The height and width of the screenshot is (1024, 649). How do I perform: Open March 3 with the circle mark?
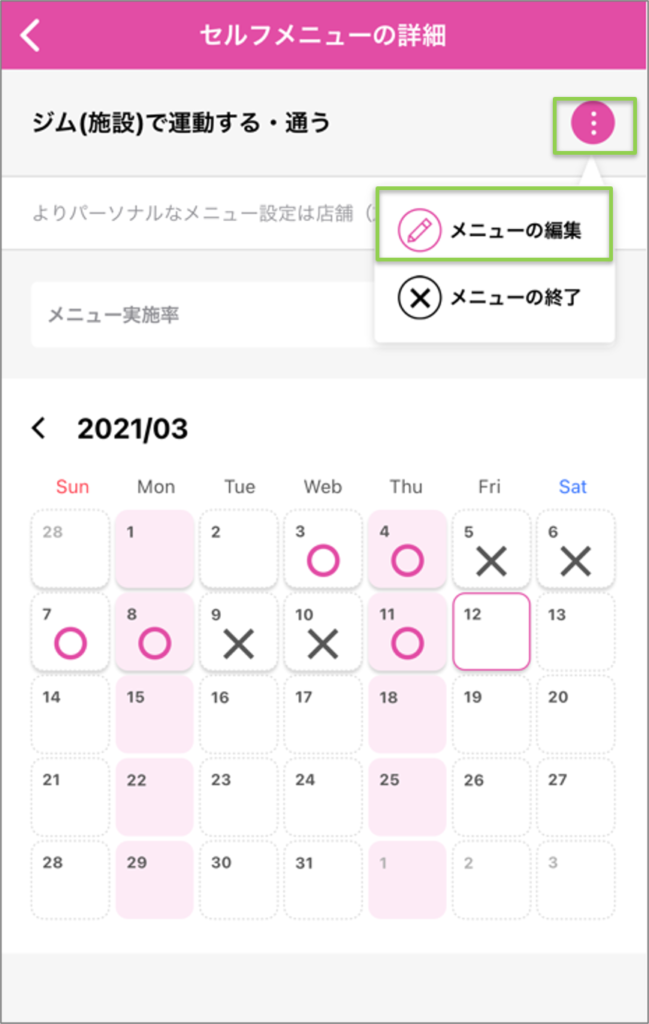click(x=323, y=549)
